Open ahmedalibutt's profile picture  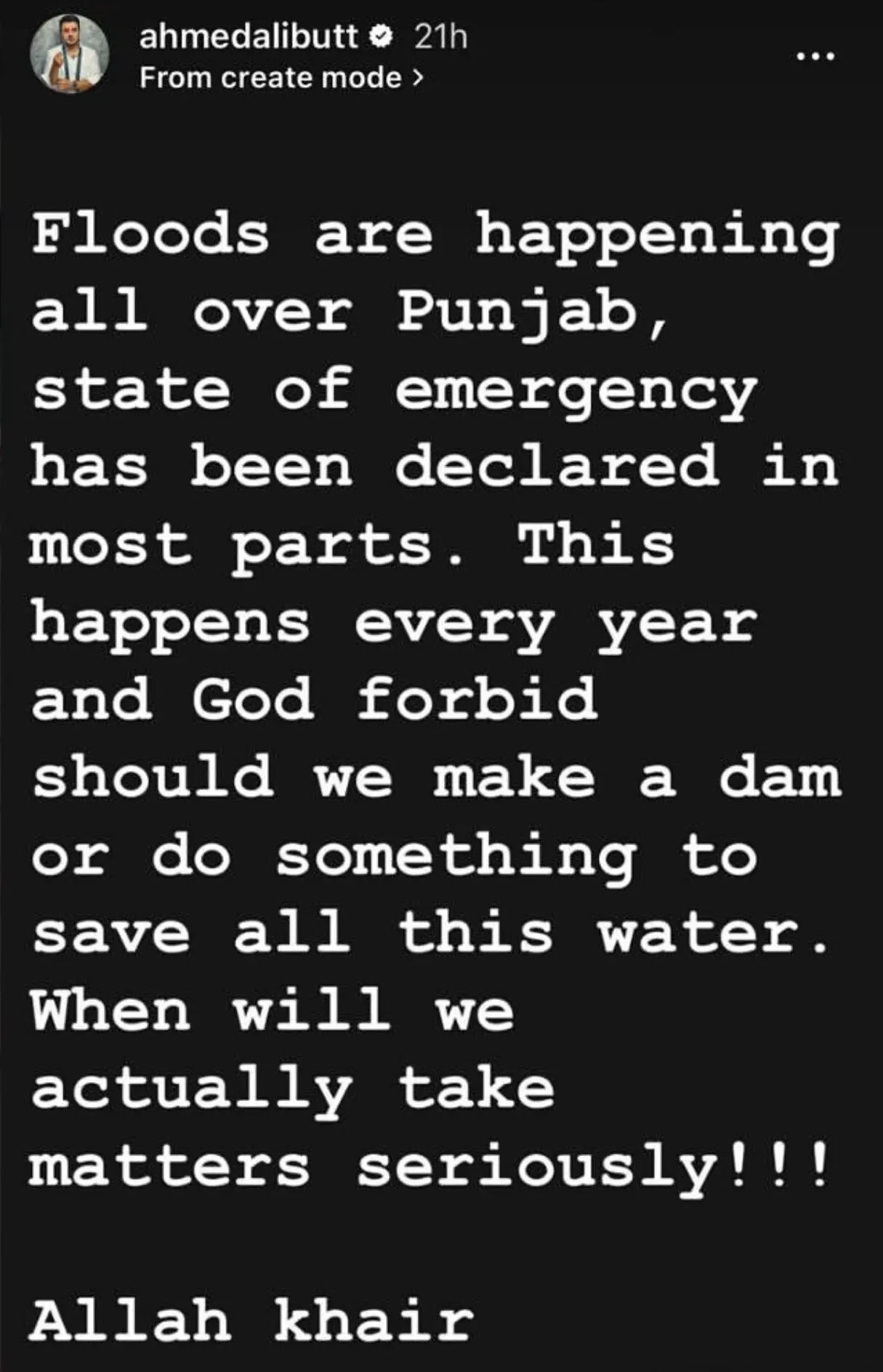pos(69,55)
